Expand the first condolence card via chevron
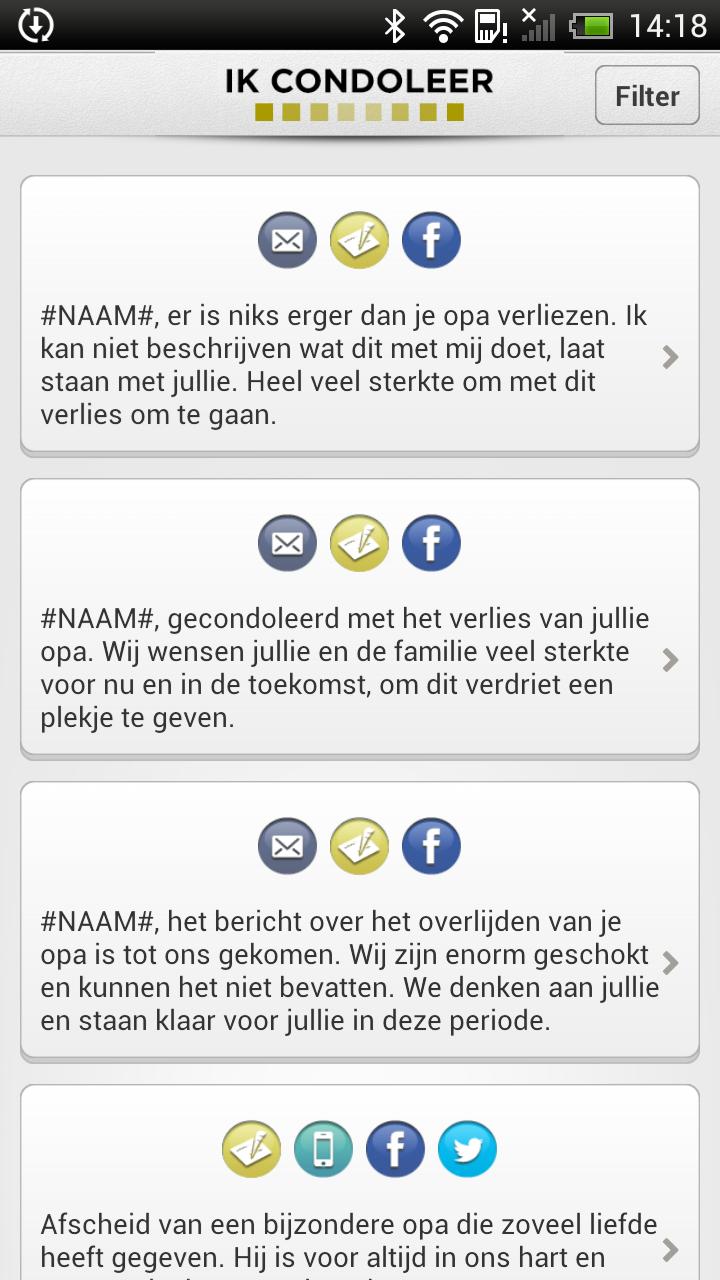This screenshot has width=720, height=1280. [669, 357]
